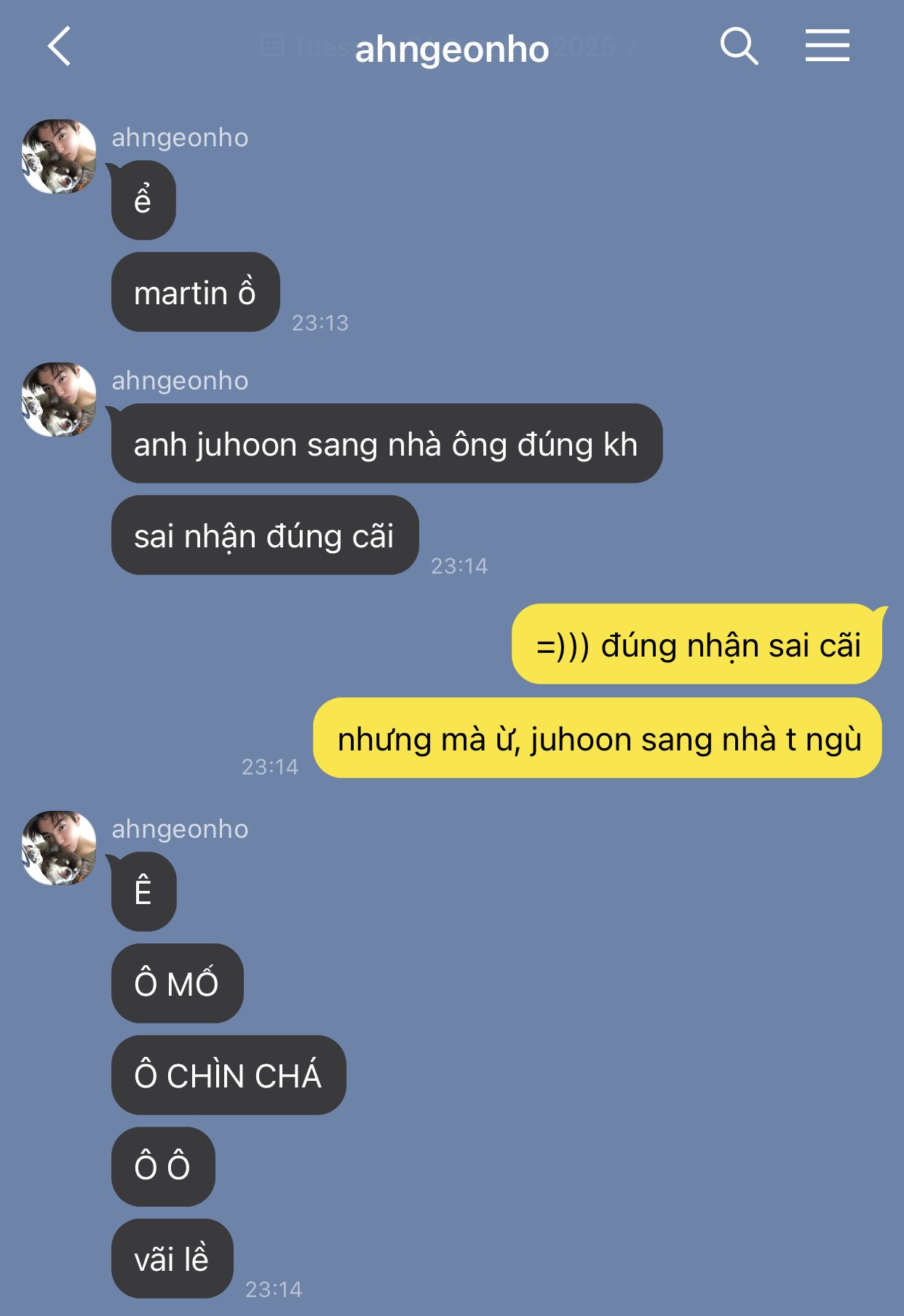The image size is (904, 1316).
Task: View ahngeonho's profile picture beside 'anh juhoon' message
Action: (x=59, y=400)
